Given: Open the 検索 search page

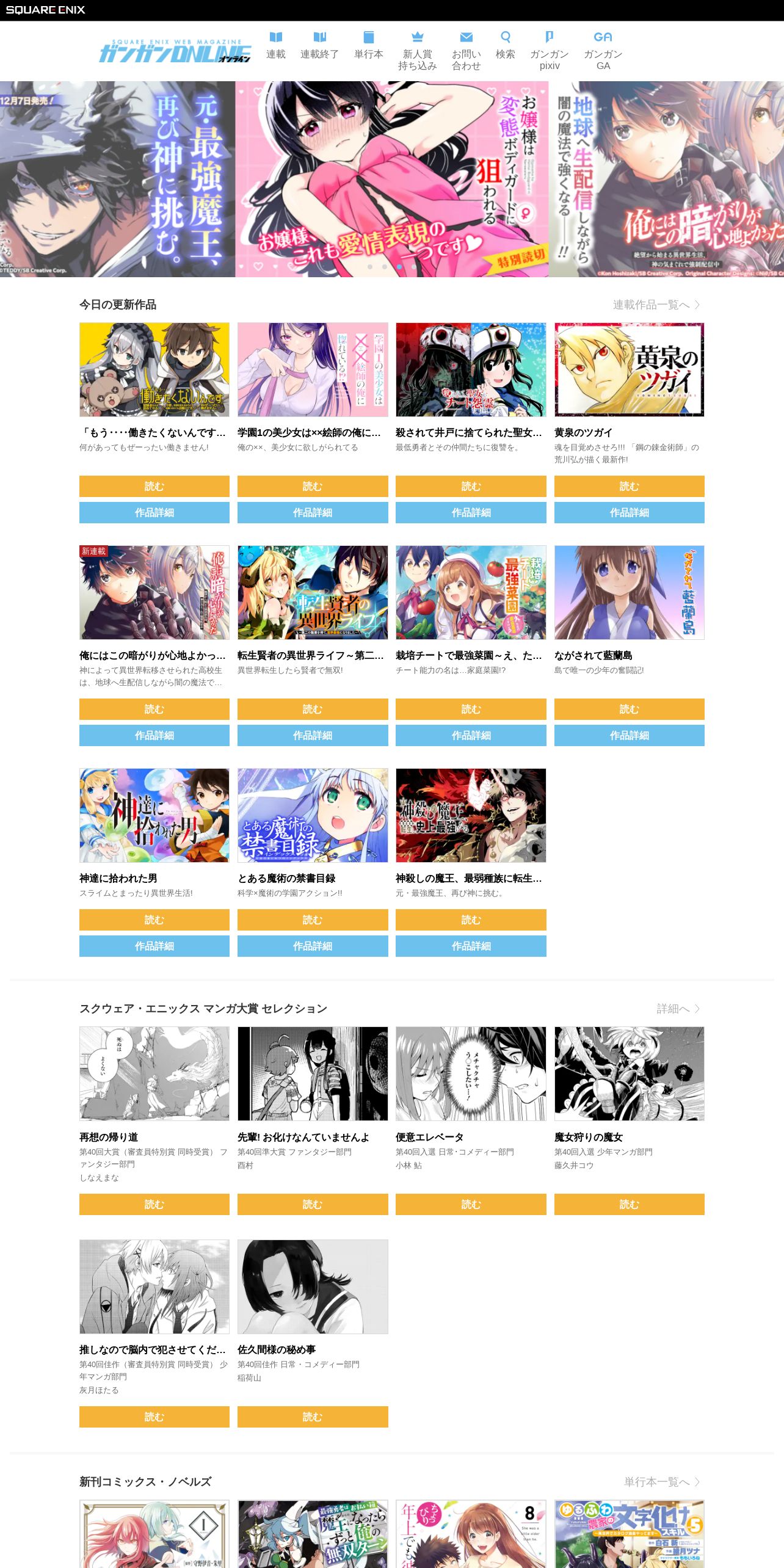Looking at the screenshot, I should 506,46.
